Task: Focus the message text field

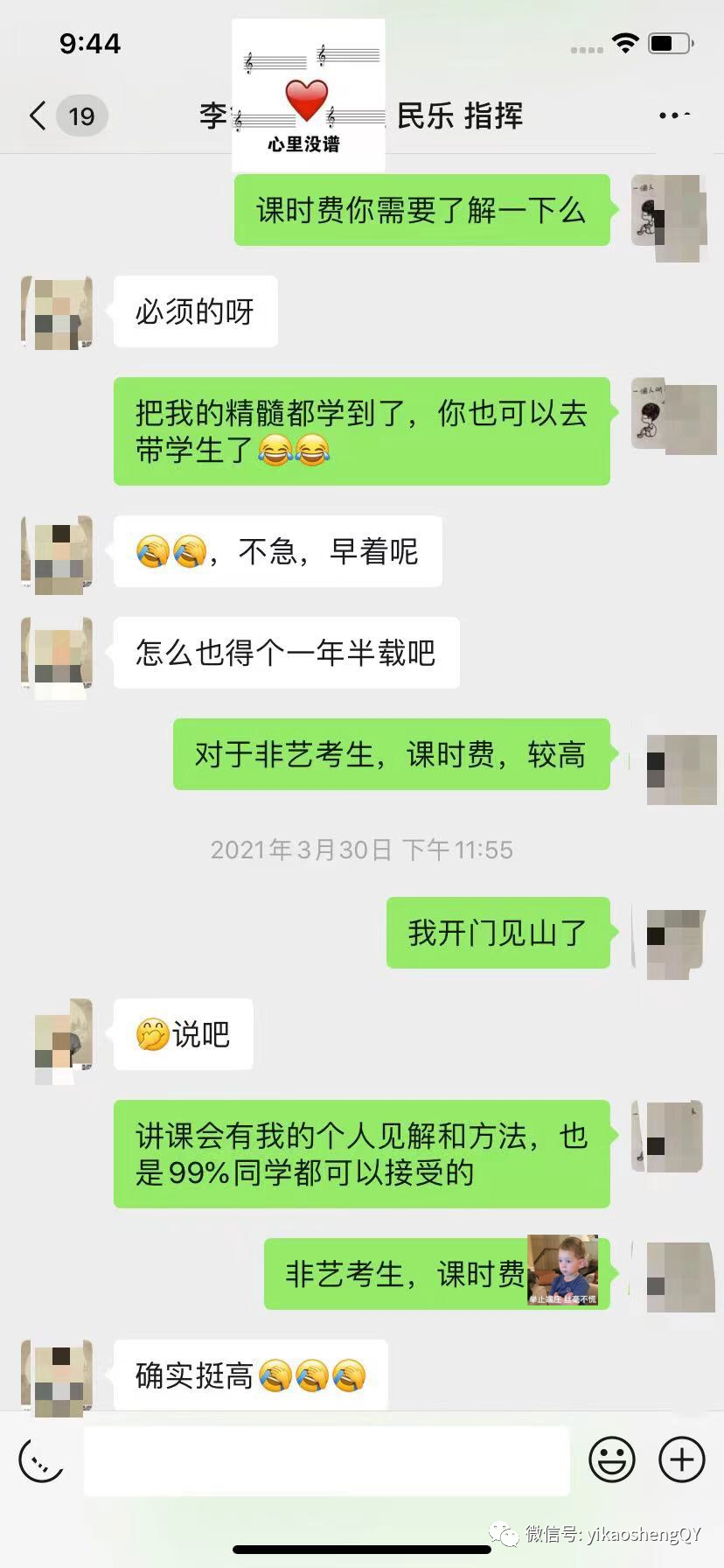Action: click(326, 1459)
